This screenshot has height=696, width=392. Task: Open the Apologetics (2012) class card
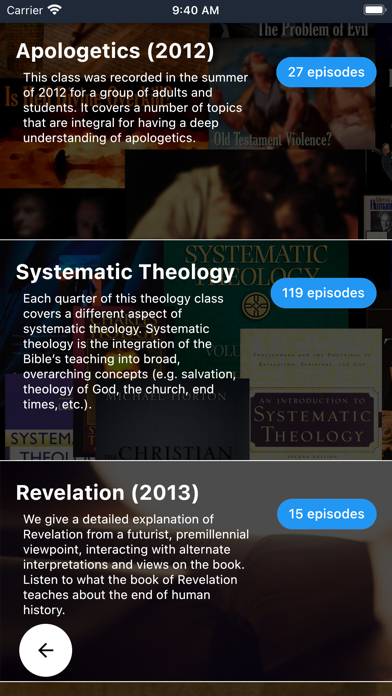pyautogui.click(x=196, y=131)
